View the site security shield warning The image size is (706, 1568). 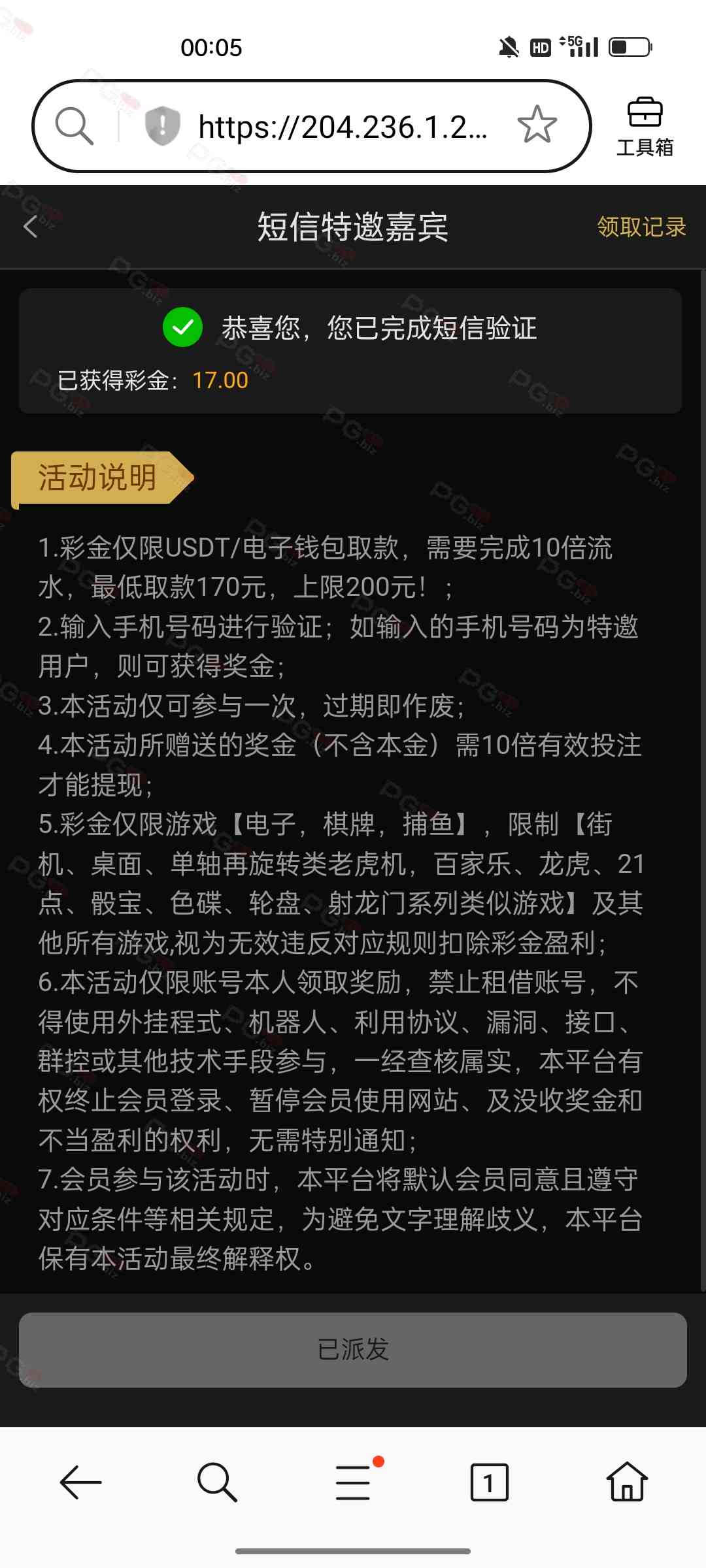162,125
